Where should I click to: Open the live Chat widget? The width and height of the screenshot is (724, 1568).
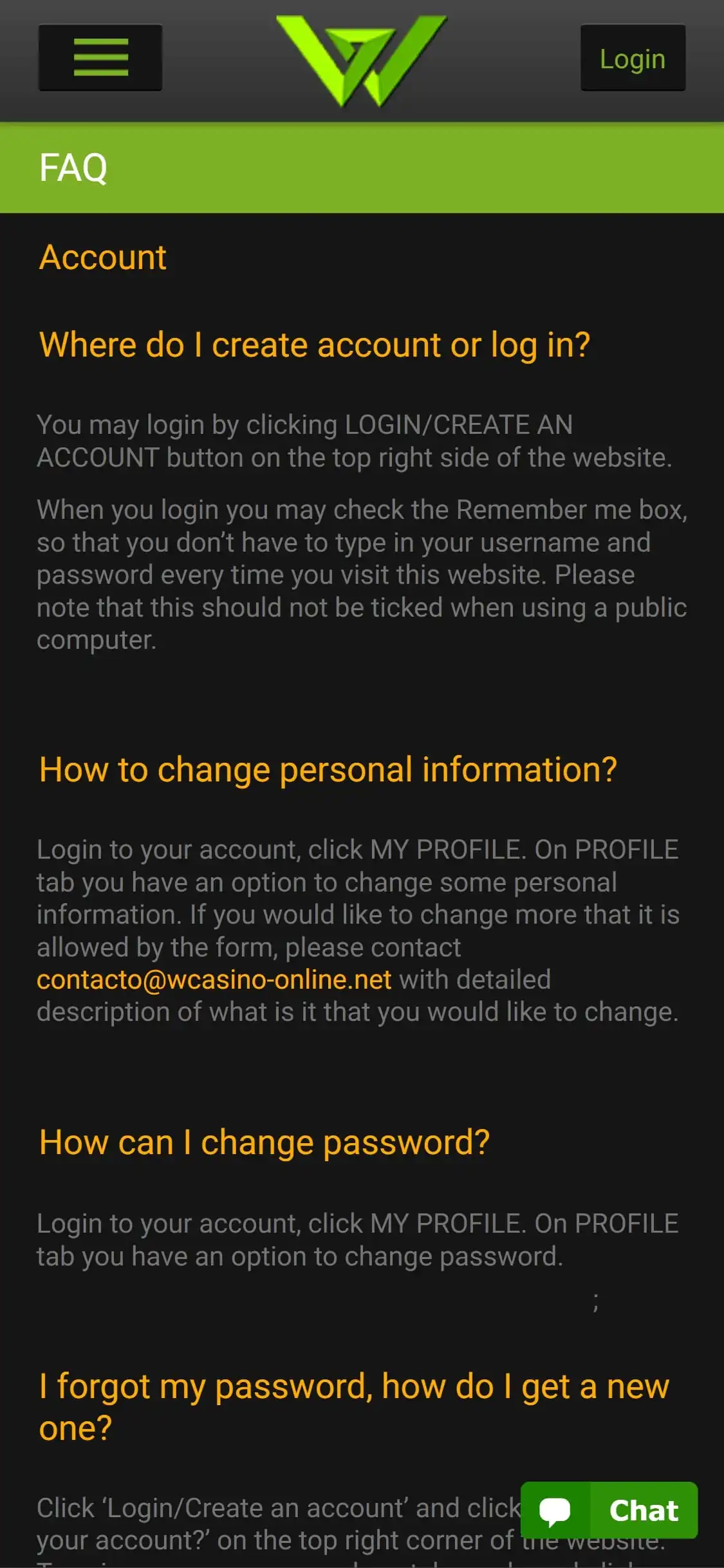[609, 1510]
